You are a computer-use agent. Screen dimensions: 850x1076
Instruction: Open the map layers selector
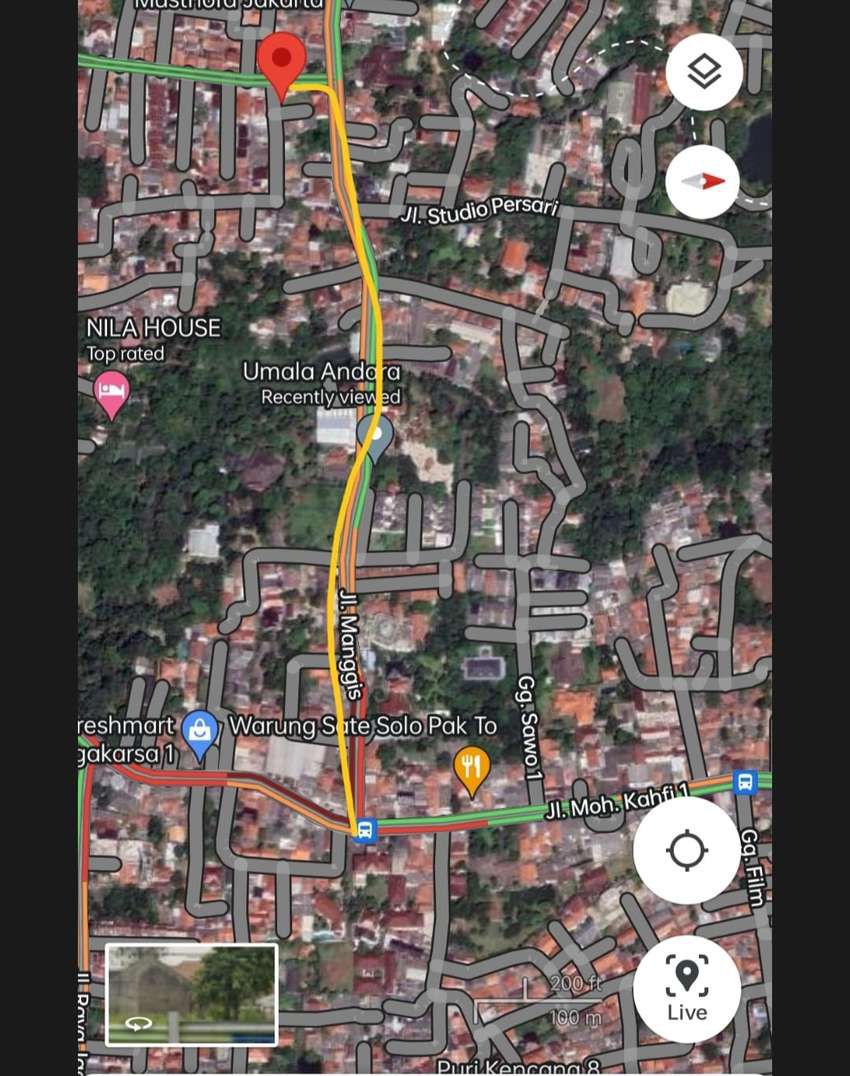click(704, 71)
